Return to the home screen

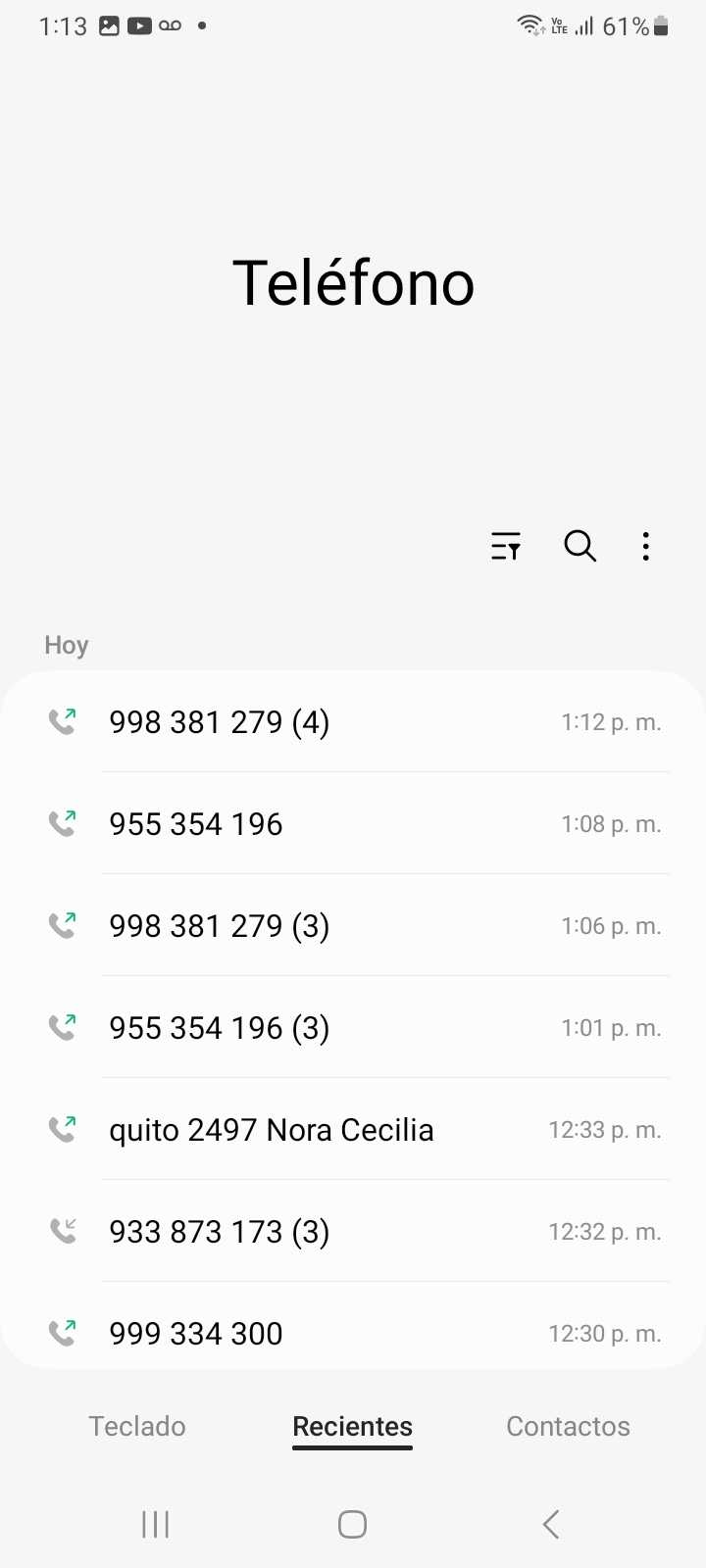(352, 1524)
